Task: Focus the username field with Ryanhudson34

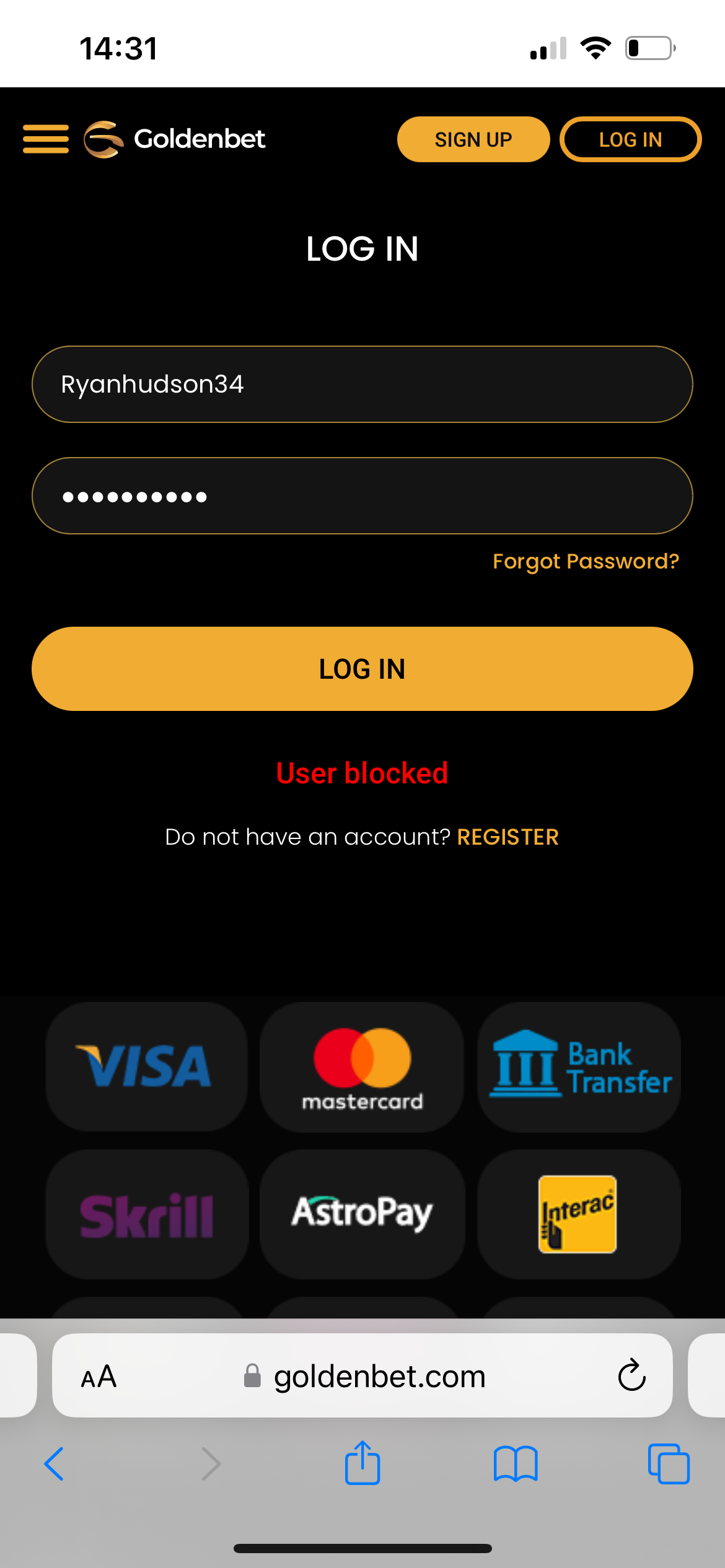Action: 362,385
